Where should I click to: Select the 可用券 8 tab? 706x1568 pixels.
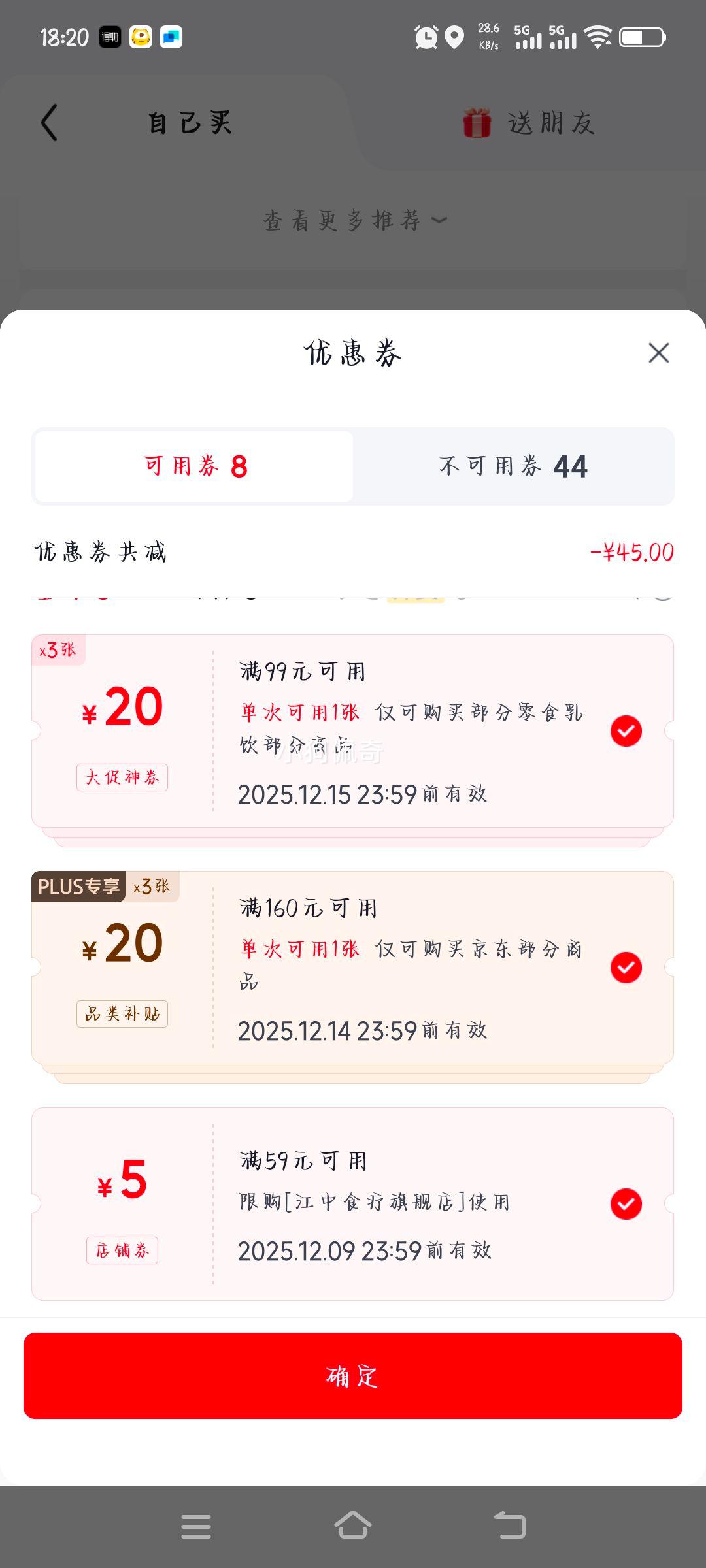pyautogui.click(x=195, y=466)
